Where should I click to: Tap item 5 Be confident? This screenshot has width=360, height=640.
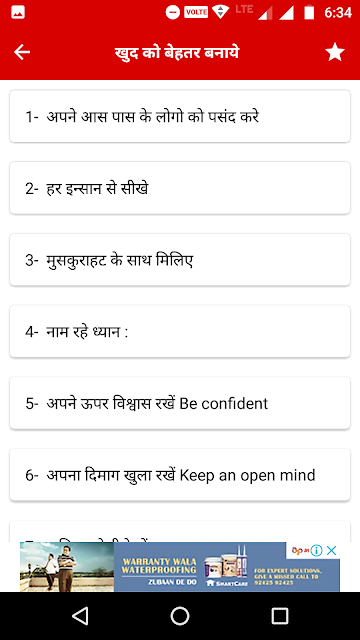[x=180, y=403]
